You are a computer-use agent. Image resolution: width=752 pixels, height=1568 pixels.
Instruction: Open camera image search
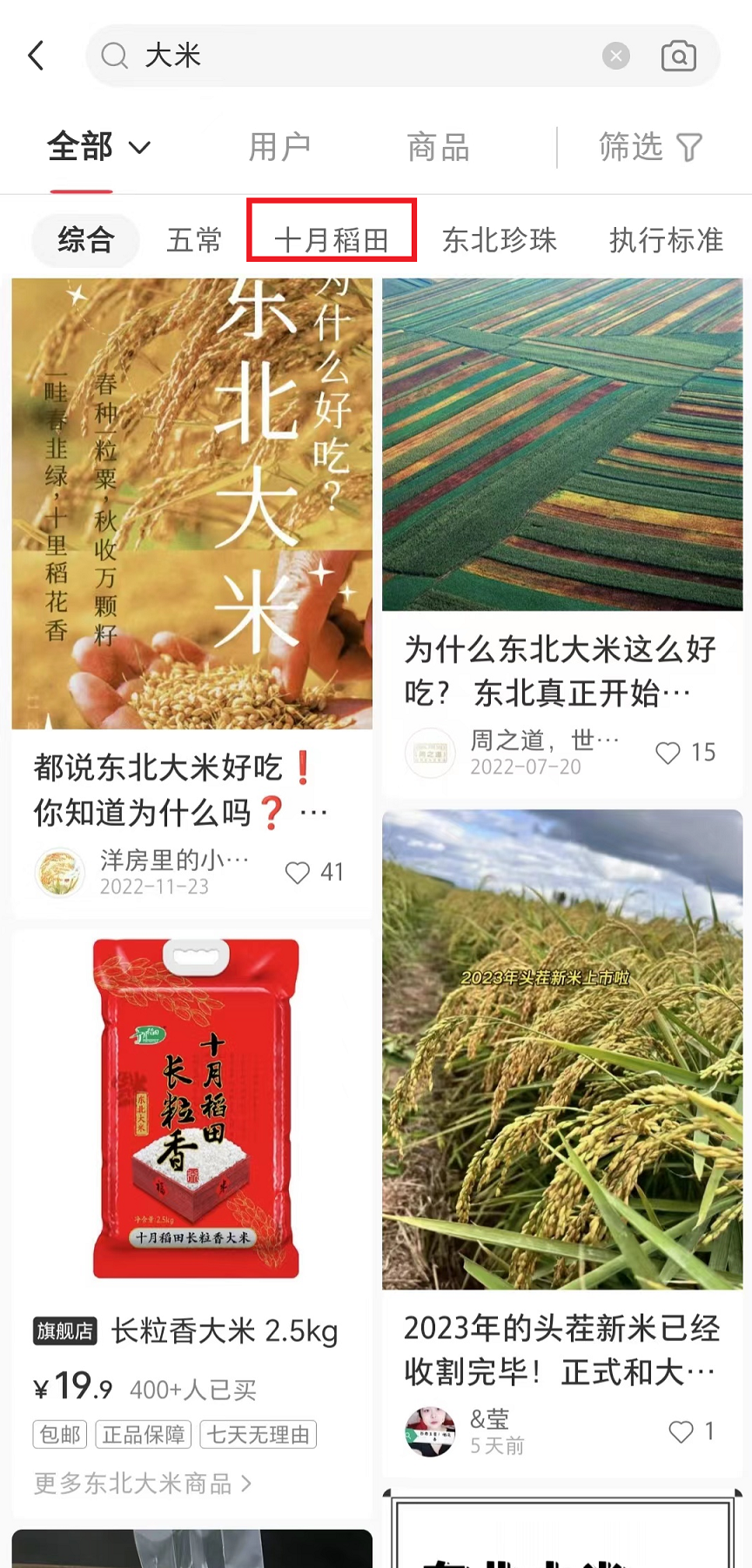[679, 57]
